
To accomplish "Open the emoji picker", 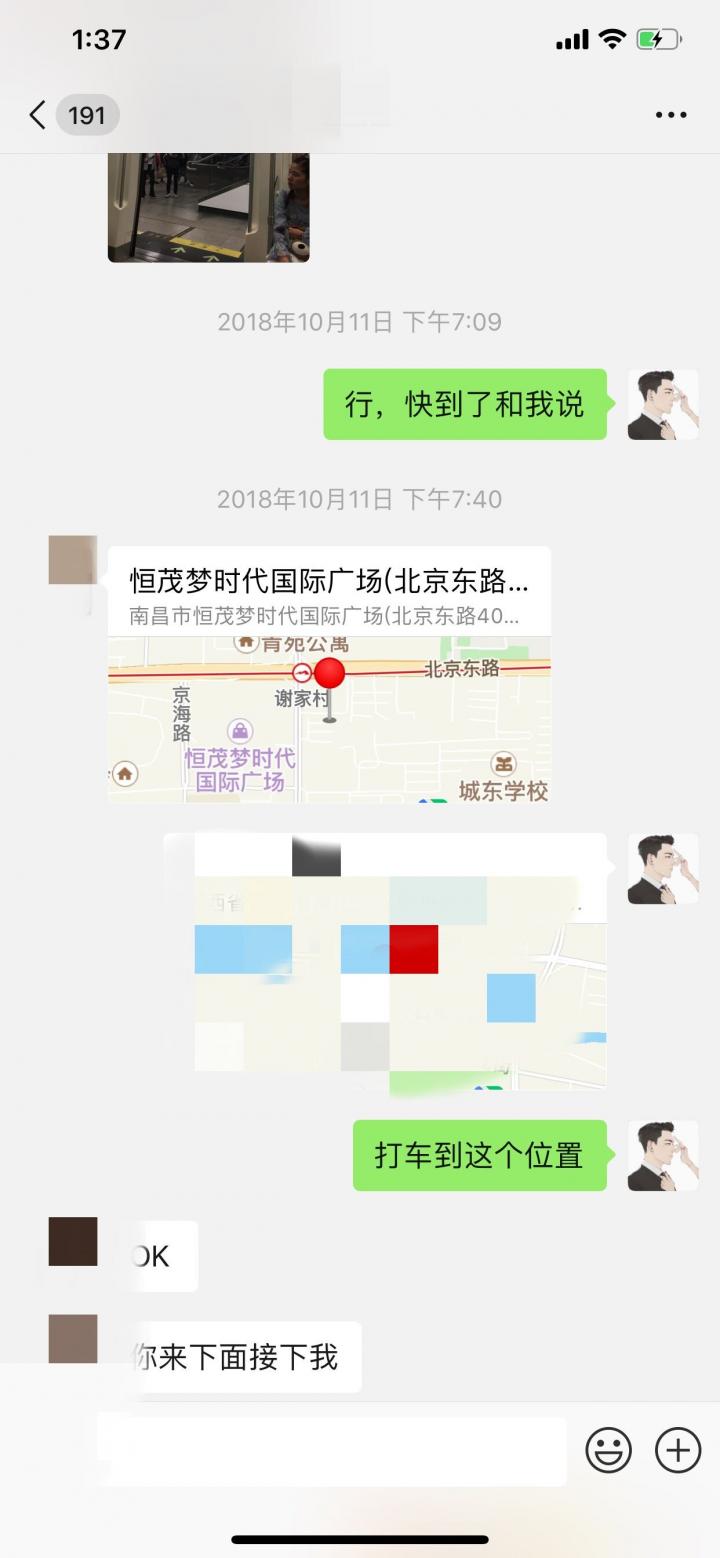I will 608,1450.
